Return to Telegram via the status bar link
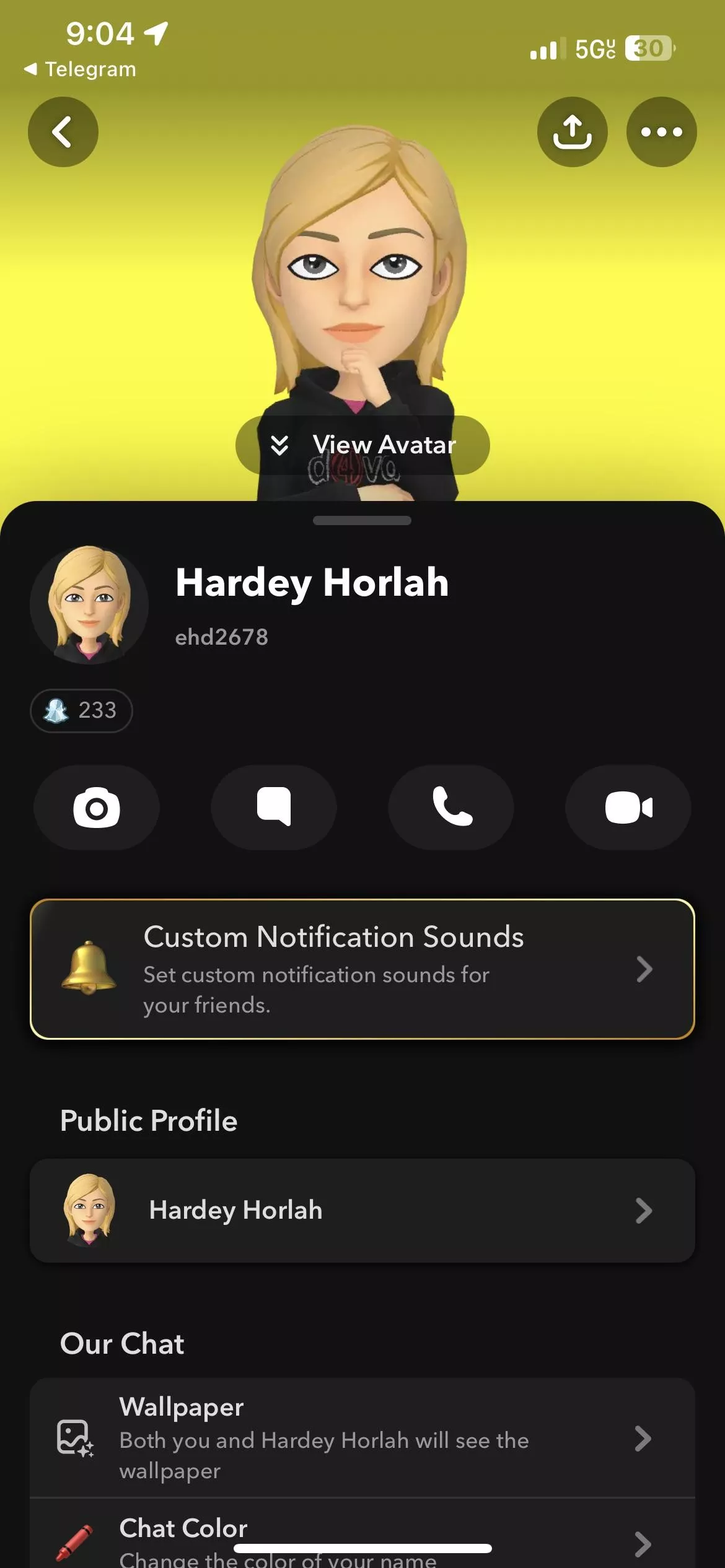The height and width of the screenshot is (1568, 725). [81, 69]
